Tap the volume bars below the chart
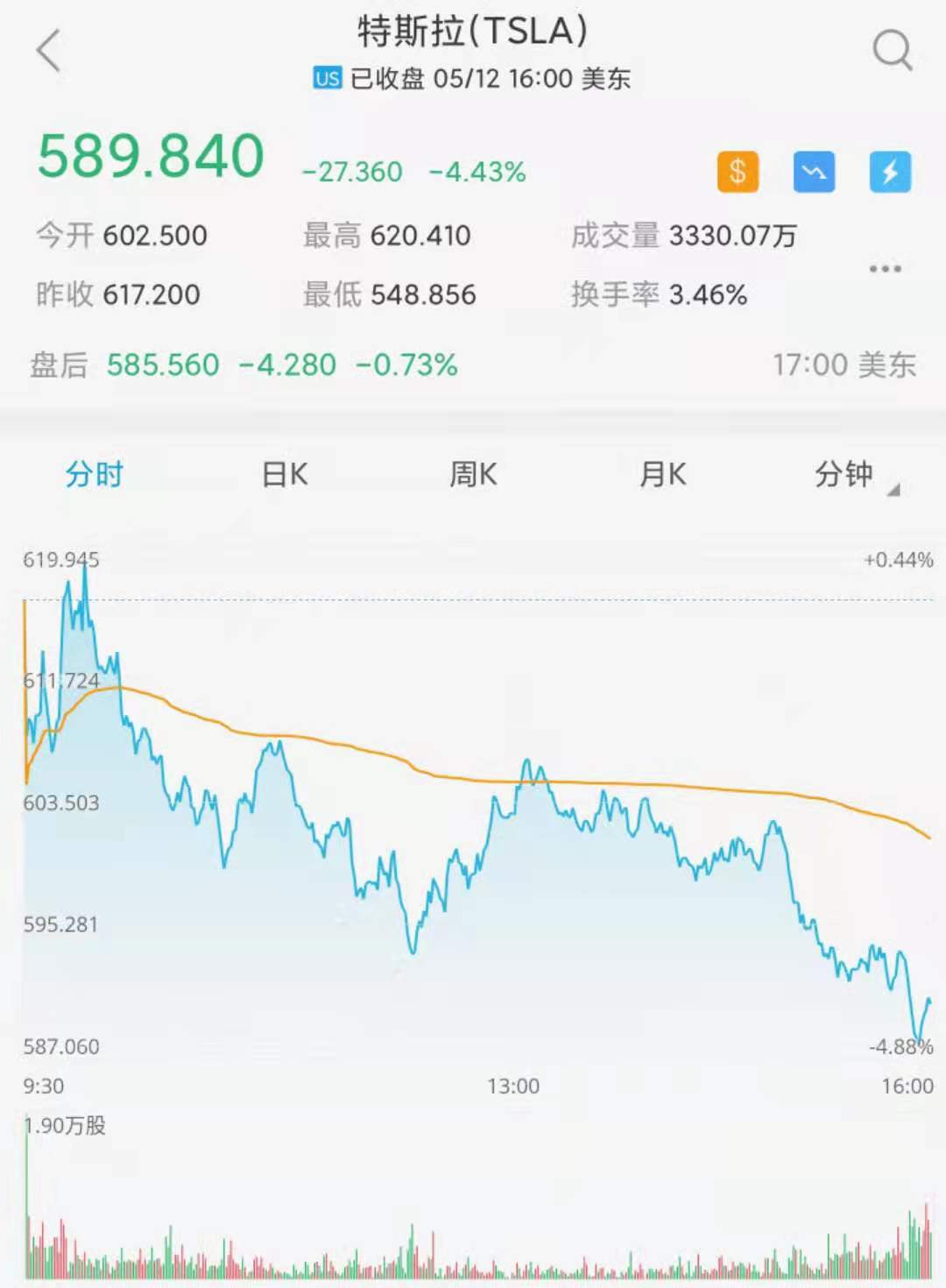 (x=473, y=1227)
